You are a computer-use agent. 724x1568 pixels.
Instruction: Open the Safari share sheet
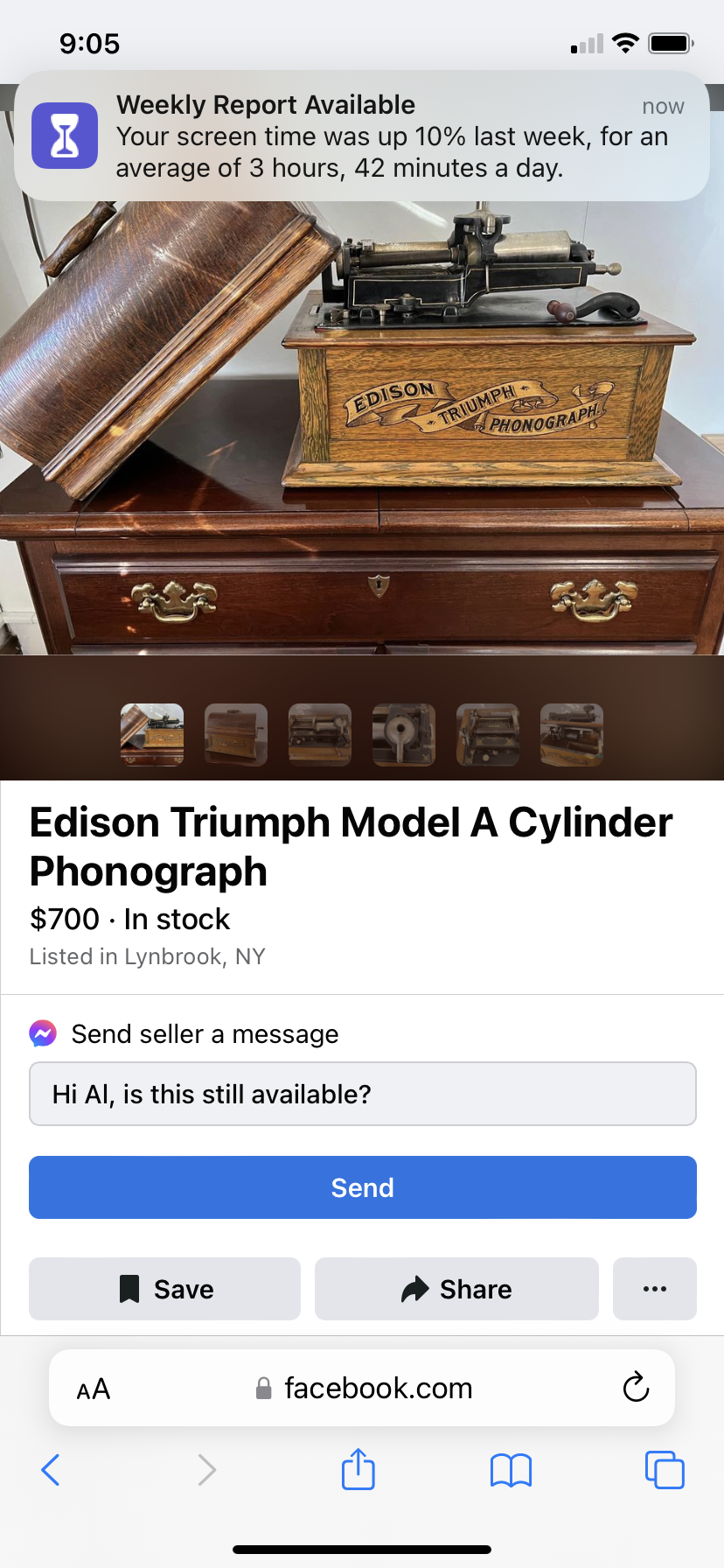coord(359,1469)
